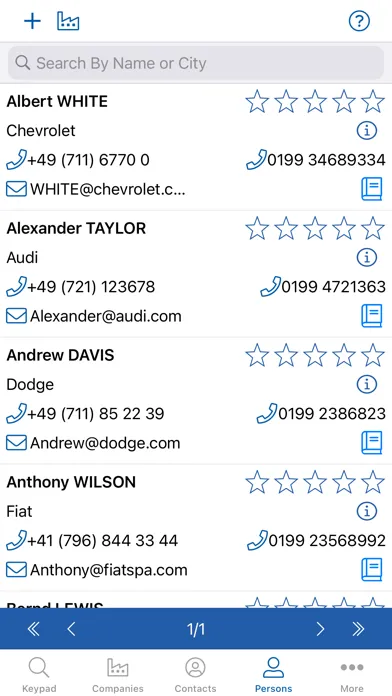Open the help question mark icon
This screenshot has width=392, height=696.
(x=359, y=21)
